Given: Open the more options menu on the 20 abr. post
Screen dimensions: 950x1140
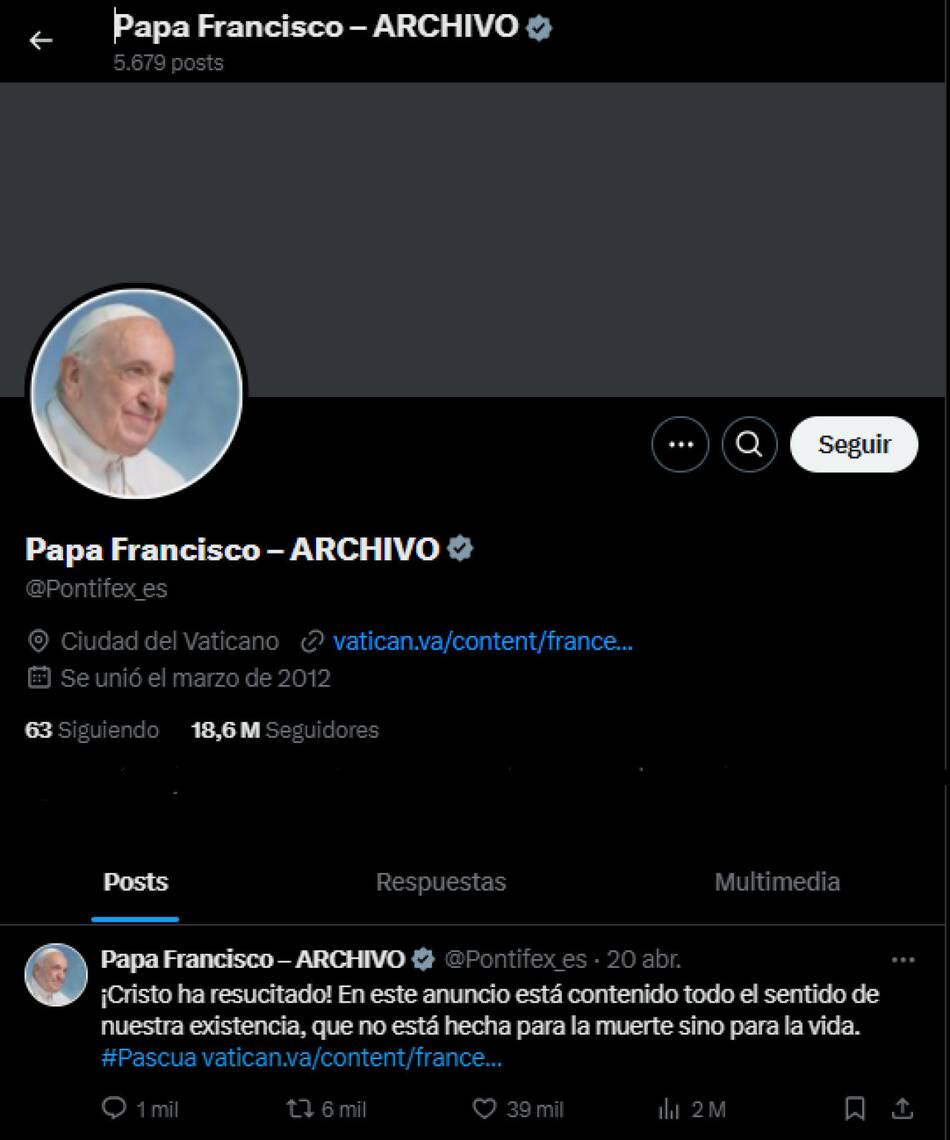Looking at the screenshot, I should click(x=902, y=960).
